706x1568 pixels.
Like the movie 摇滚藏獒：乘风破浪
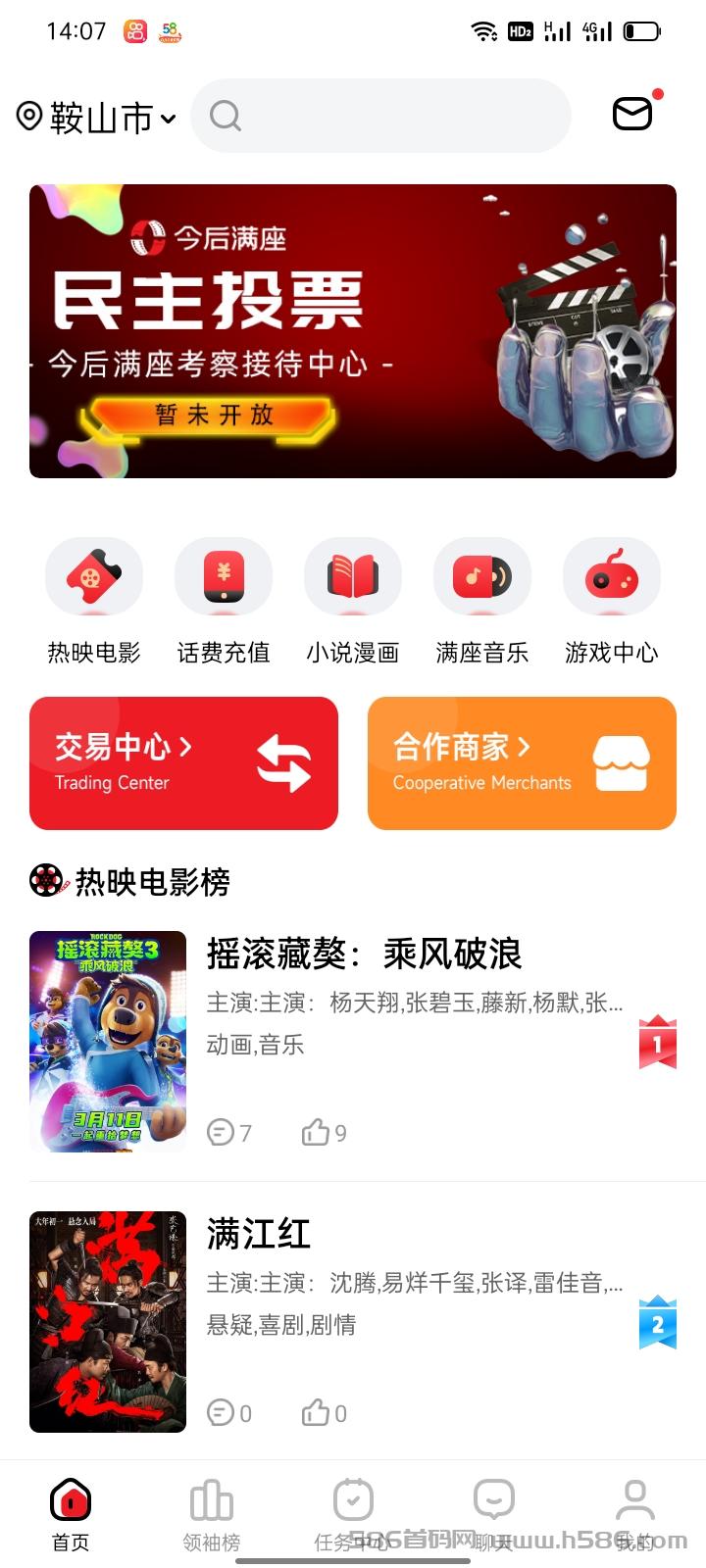[x=325, y=1133]
